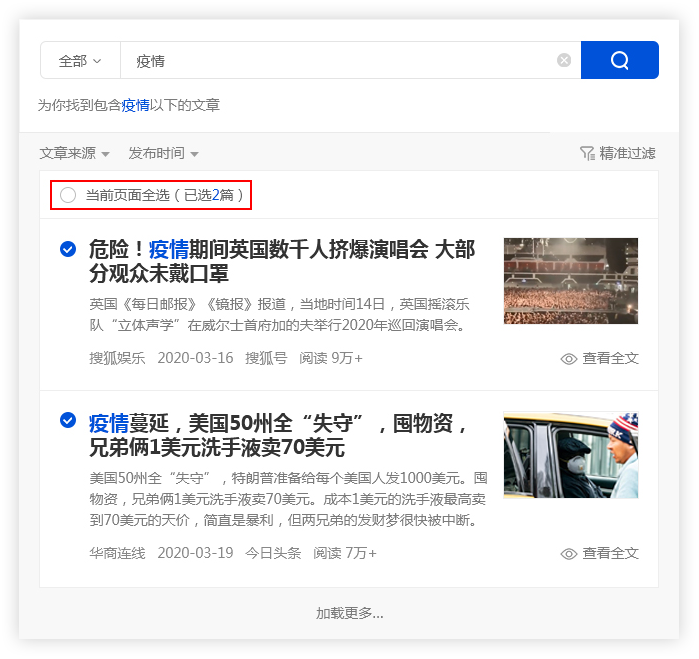Screen dimensions: 699x659
Task: Open the concert crowd thumbnail image
Action: click(570, 280)
